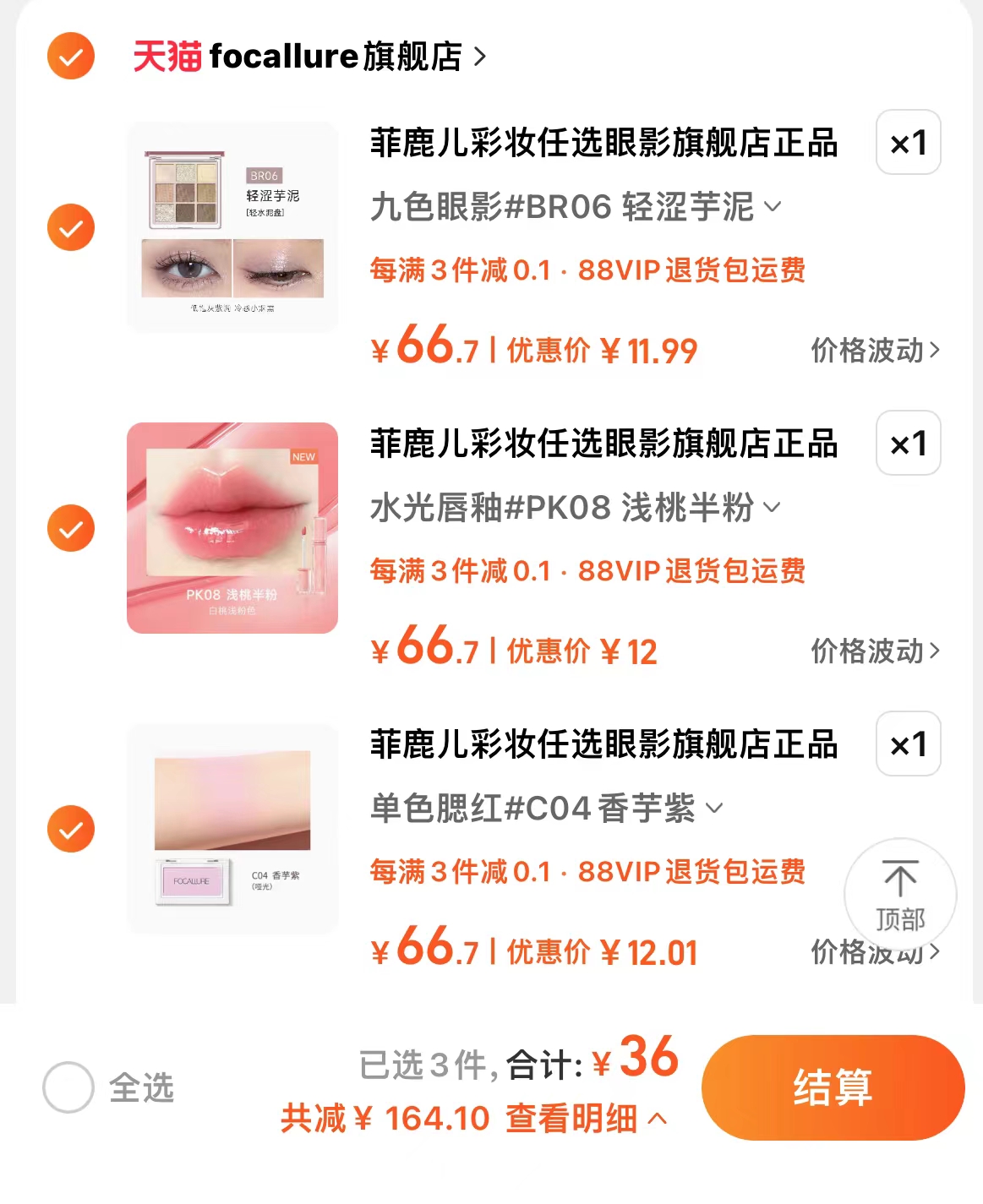The width and height of the screenshot is (983, 1204).
Task: Click the ×1 quantity badge on the blush item
Action: [x=907, y=744]
